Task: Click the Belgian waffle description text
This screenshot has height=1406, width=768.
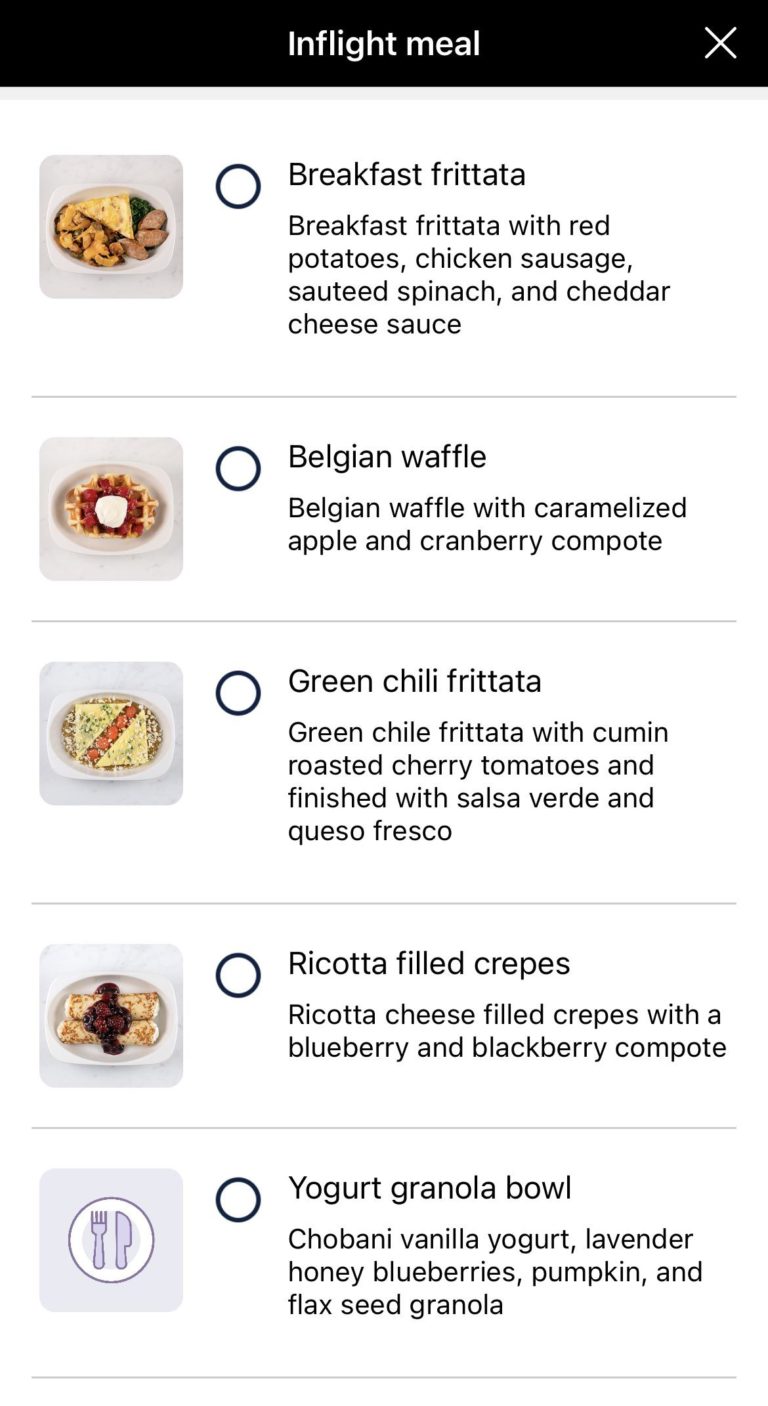Action: pos(488,523)
